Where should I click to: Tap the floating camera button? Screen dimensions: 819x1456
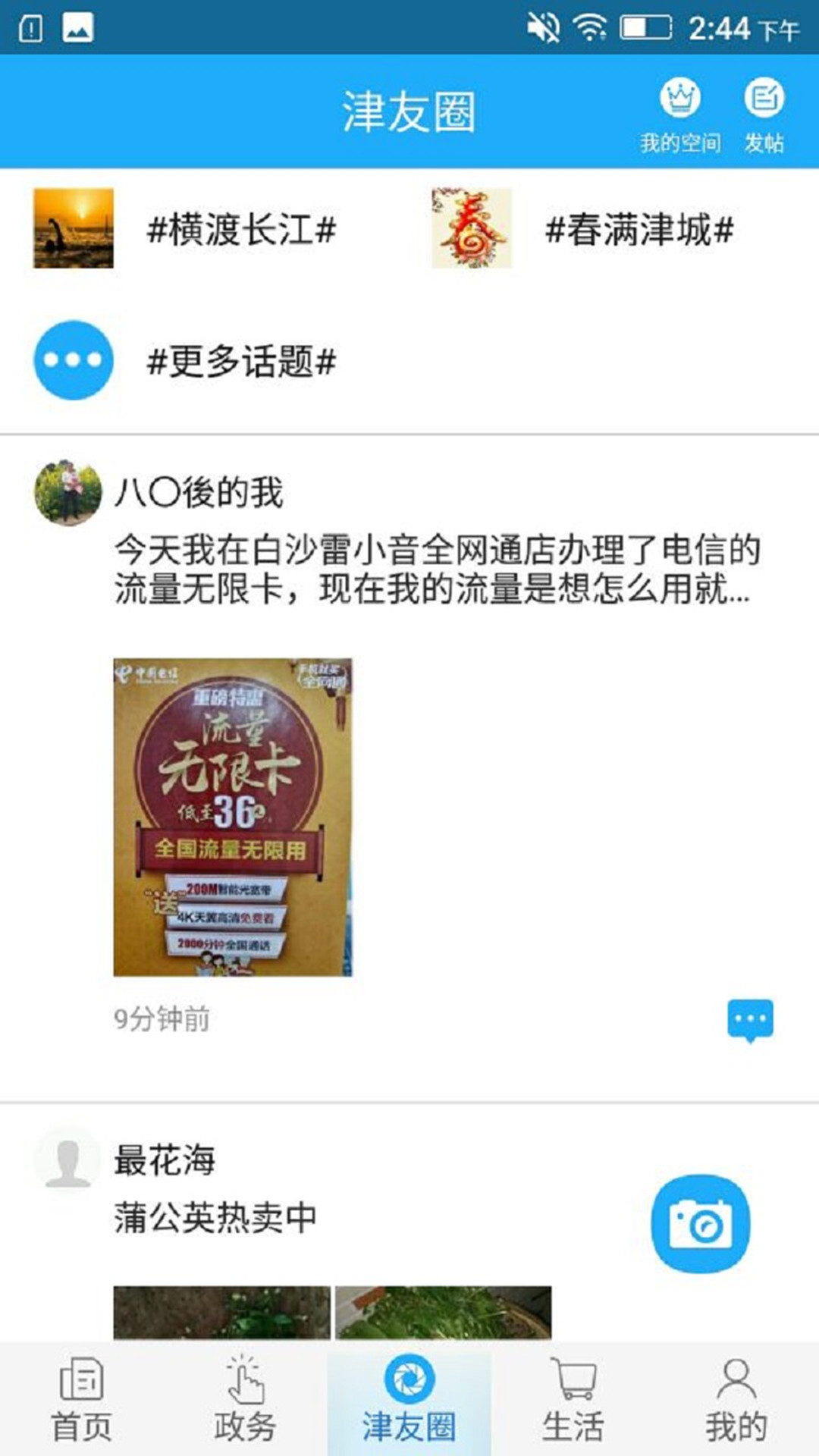(700, 1223)
